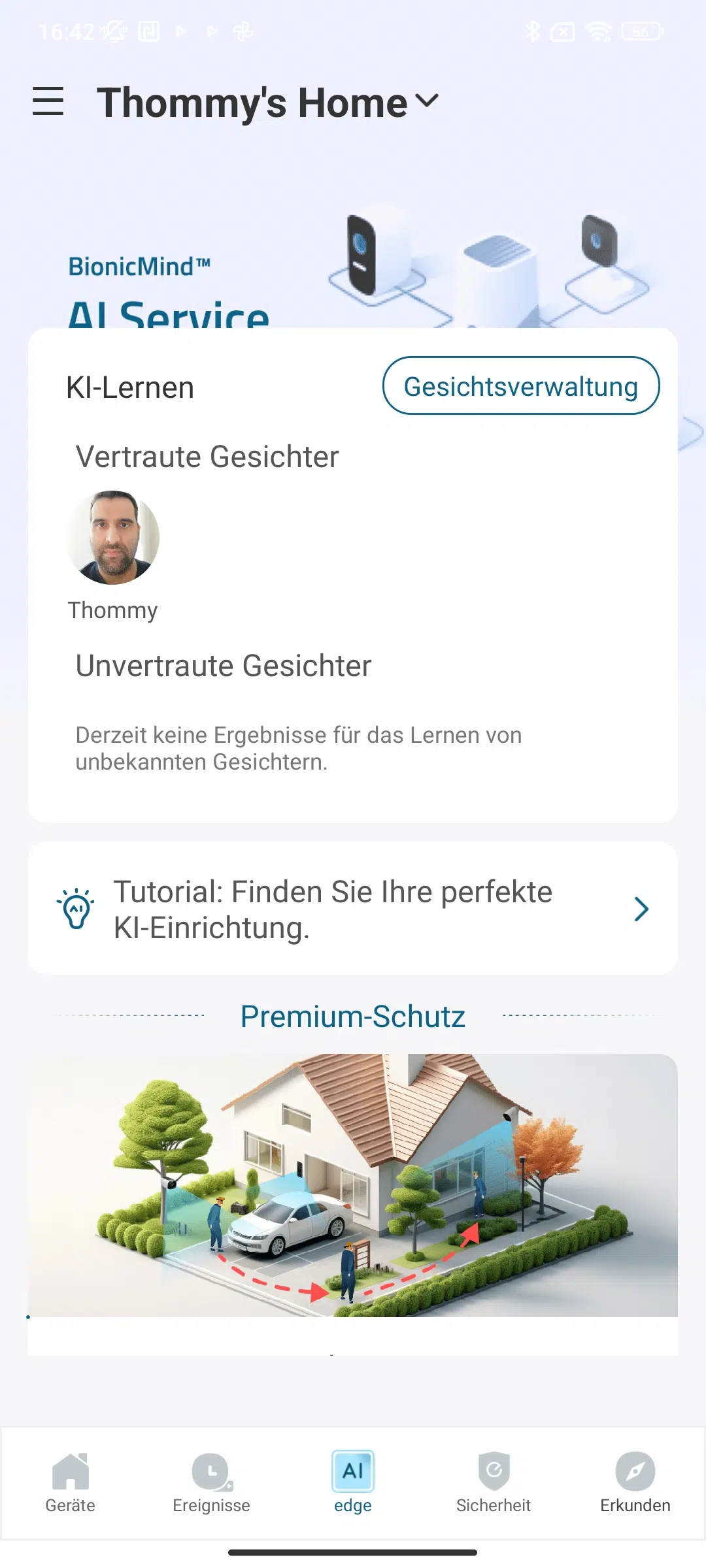This screenshot has height=1568, width=706.
Task: Open Gesichtsverwaltung
Action: pos(520,385)
